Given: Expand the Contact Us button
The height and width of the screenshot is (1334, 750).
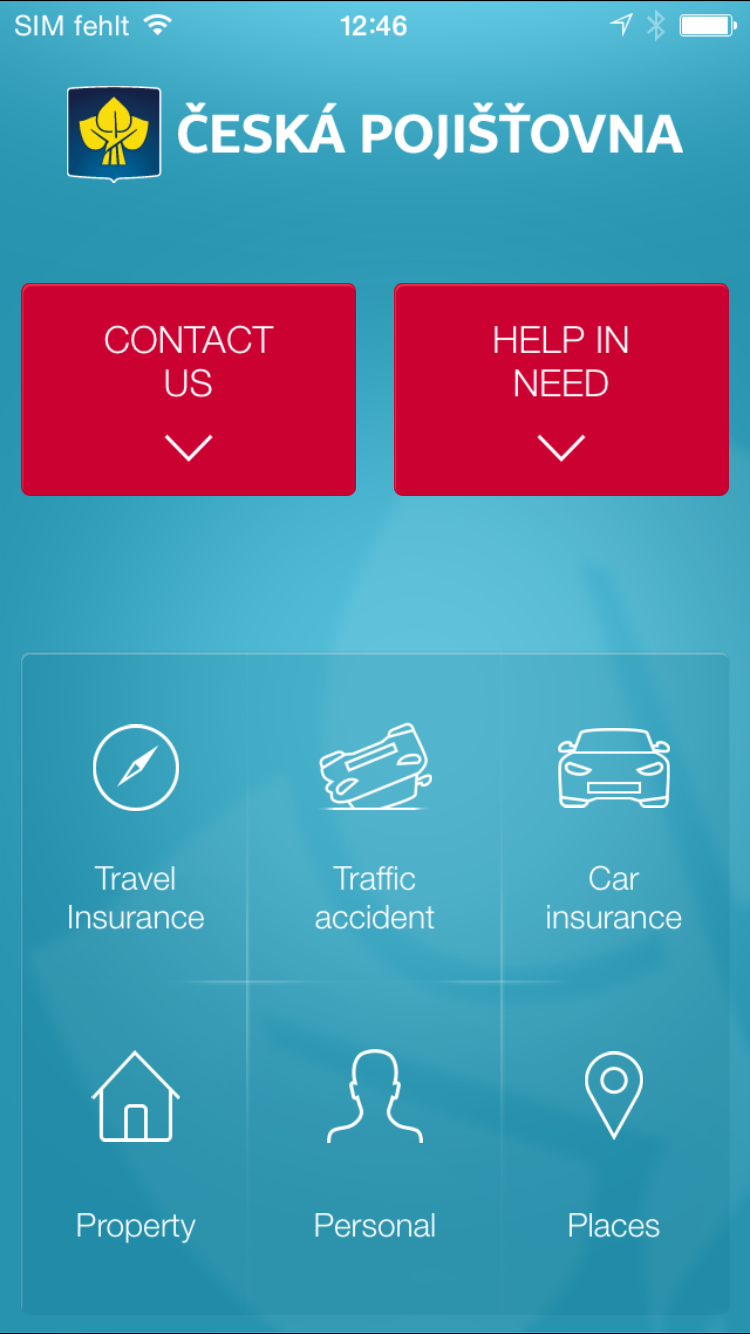Looking at the screenshot, I should 189,389.
